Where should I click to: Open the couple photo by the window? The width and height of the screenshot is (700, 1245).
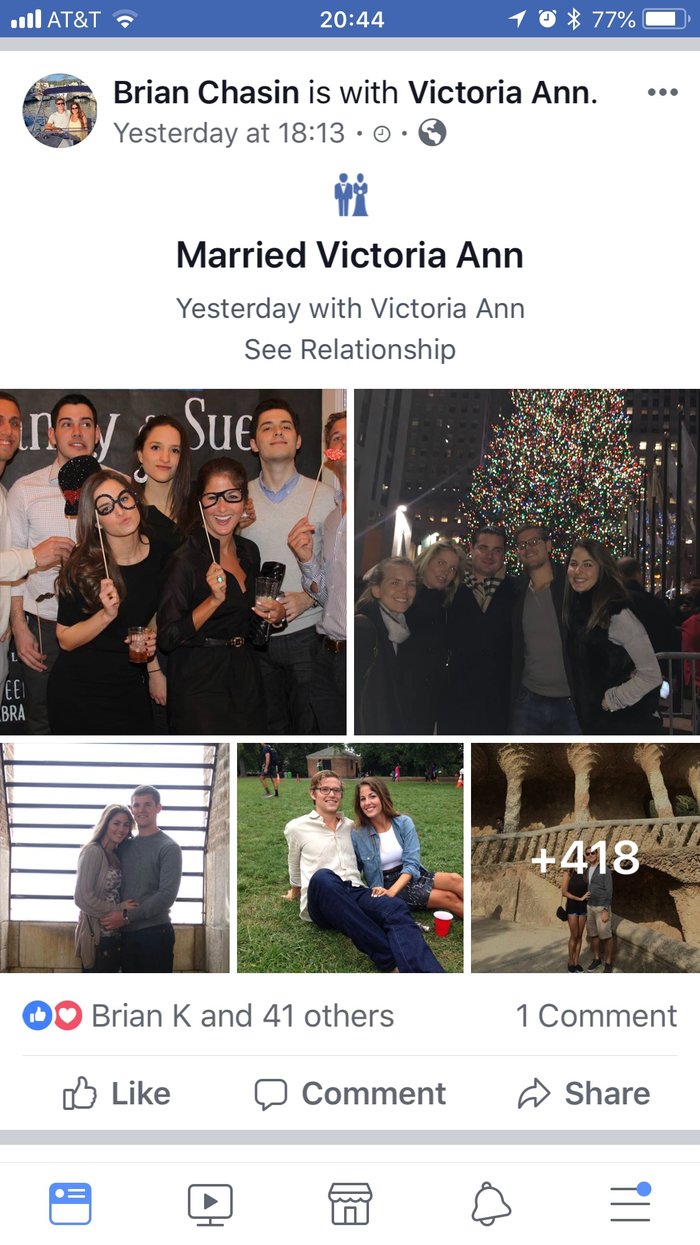115,857
